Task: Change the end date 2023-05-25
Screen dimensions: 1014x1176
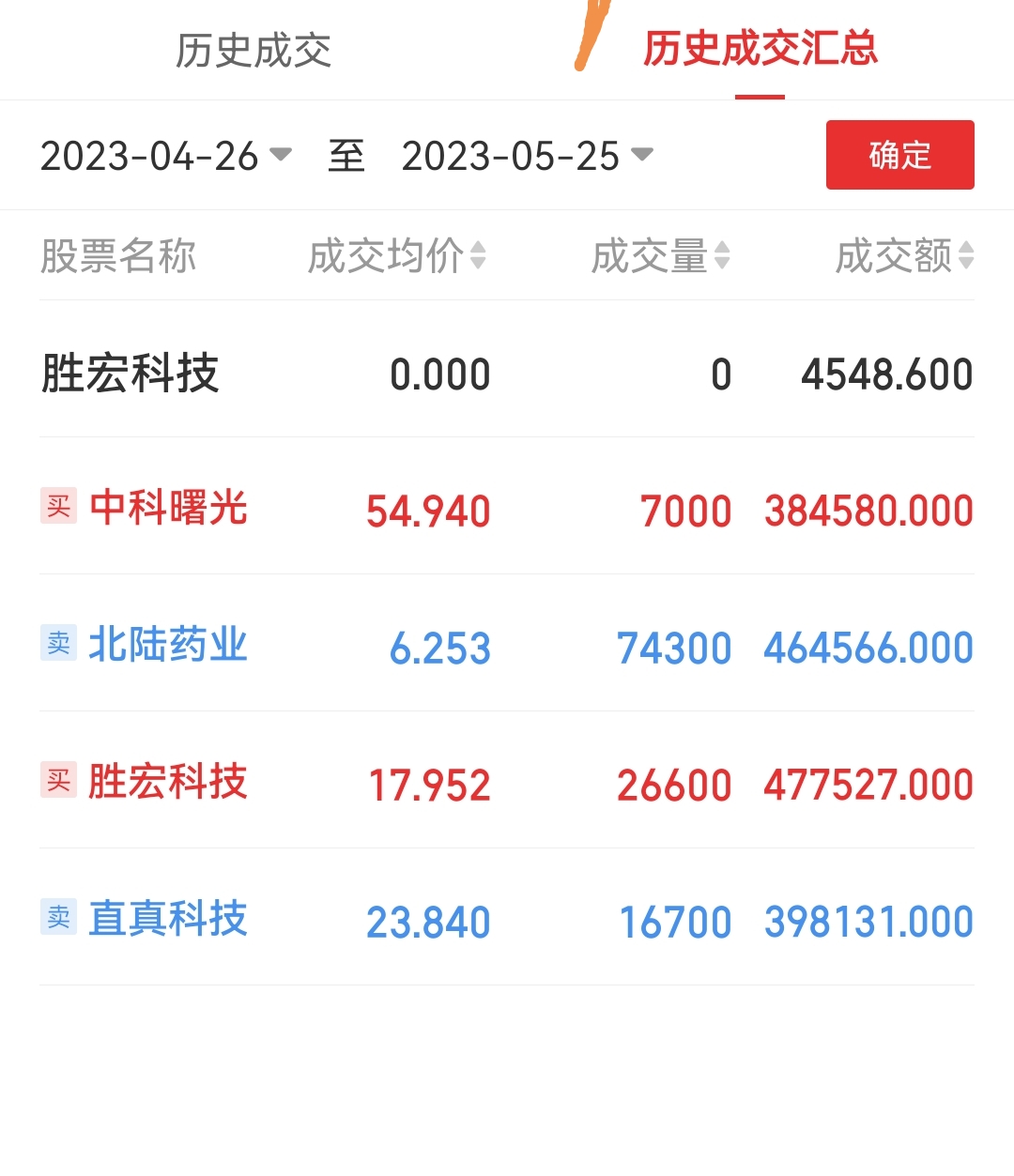Action: (526, 156)
